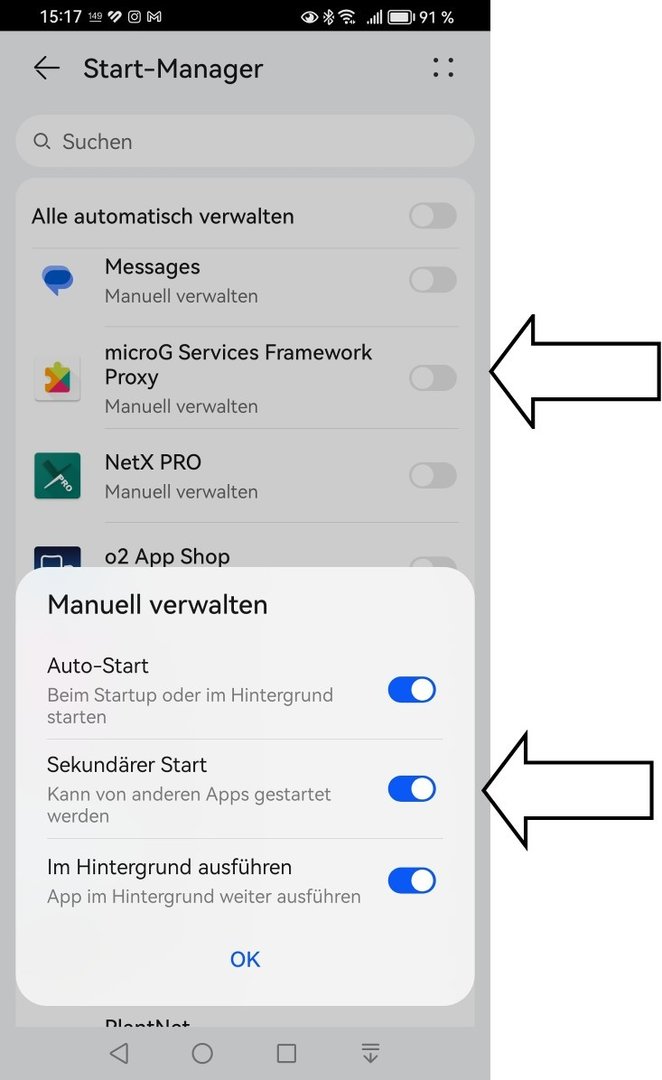
Task: Enable Alle automatisch verwalten
Action: [x=433, y=216]
